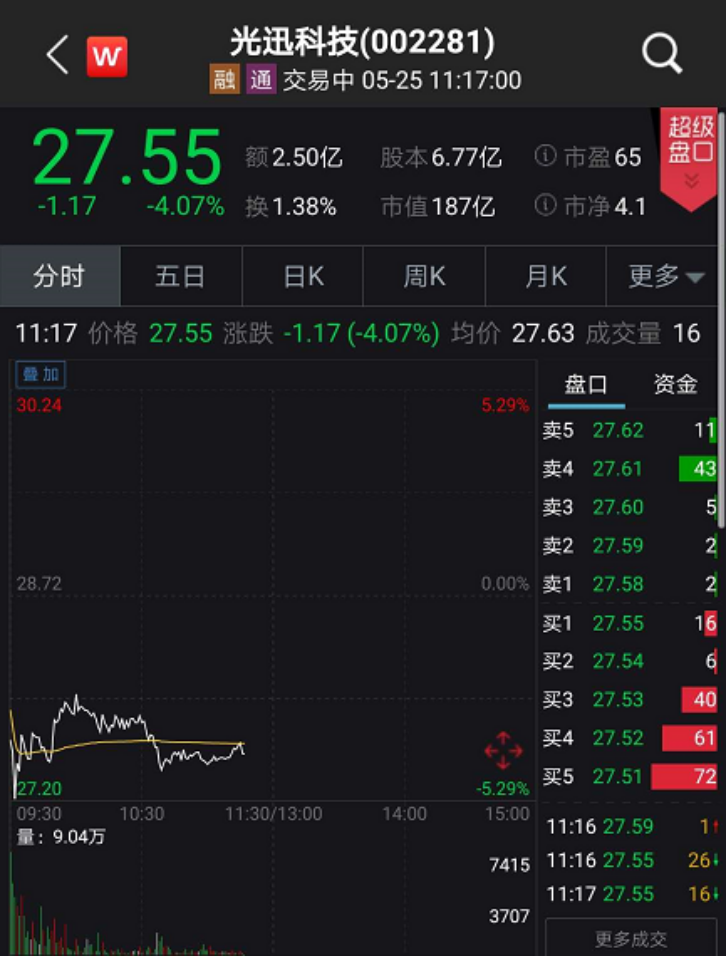This screenshot has width=727, height=956.
Task: Select the 资金 tab
Action: click(x=675, y=385)
